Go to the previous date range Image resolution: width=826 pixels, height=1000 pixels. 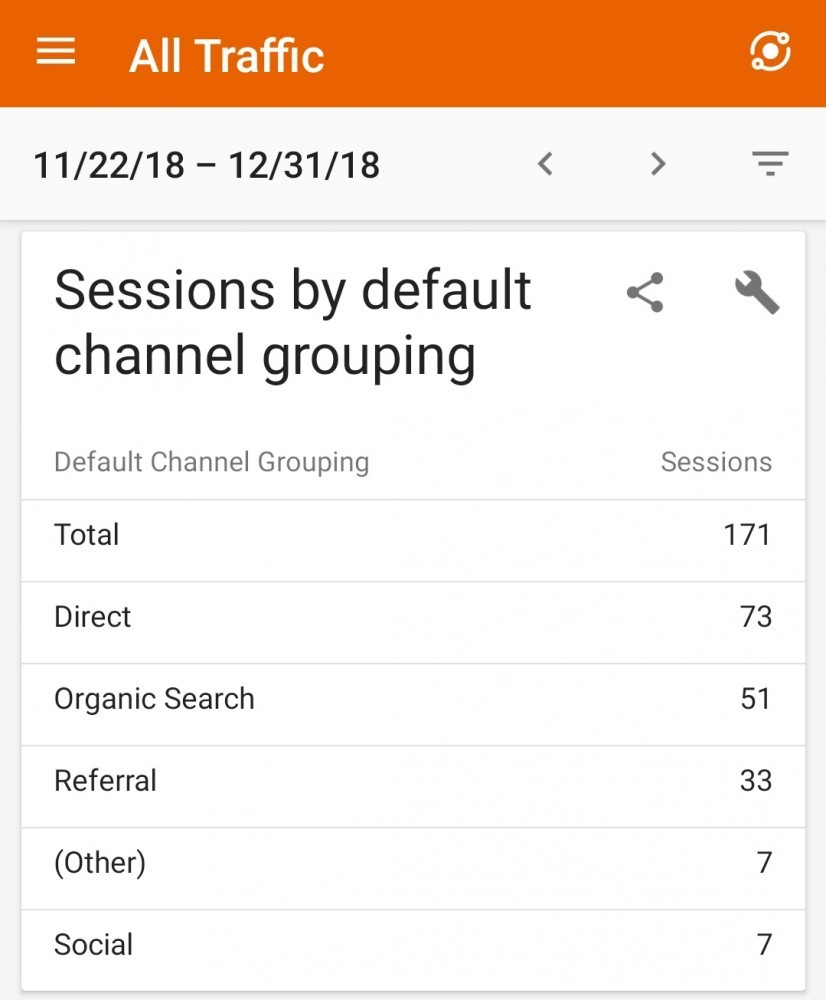(545, 164)
